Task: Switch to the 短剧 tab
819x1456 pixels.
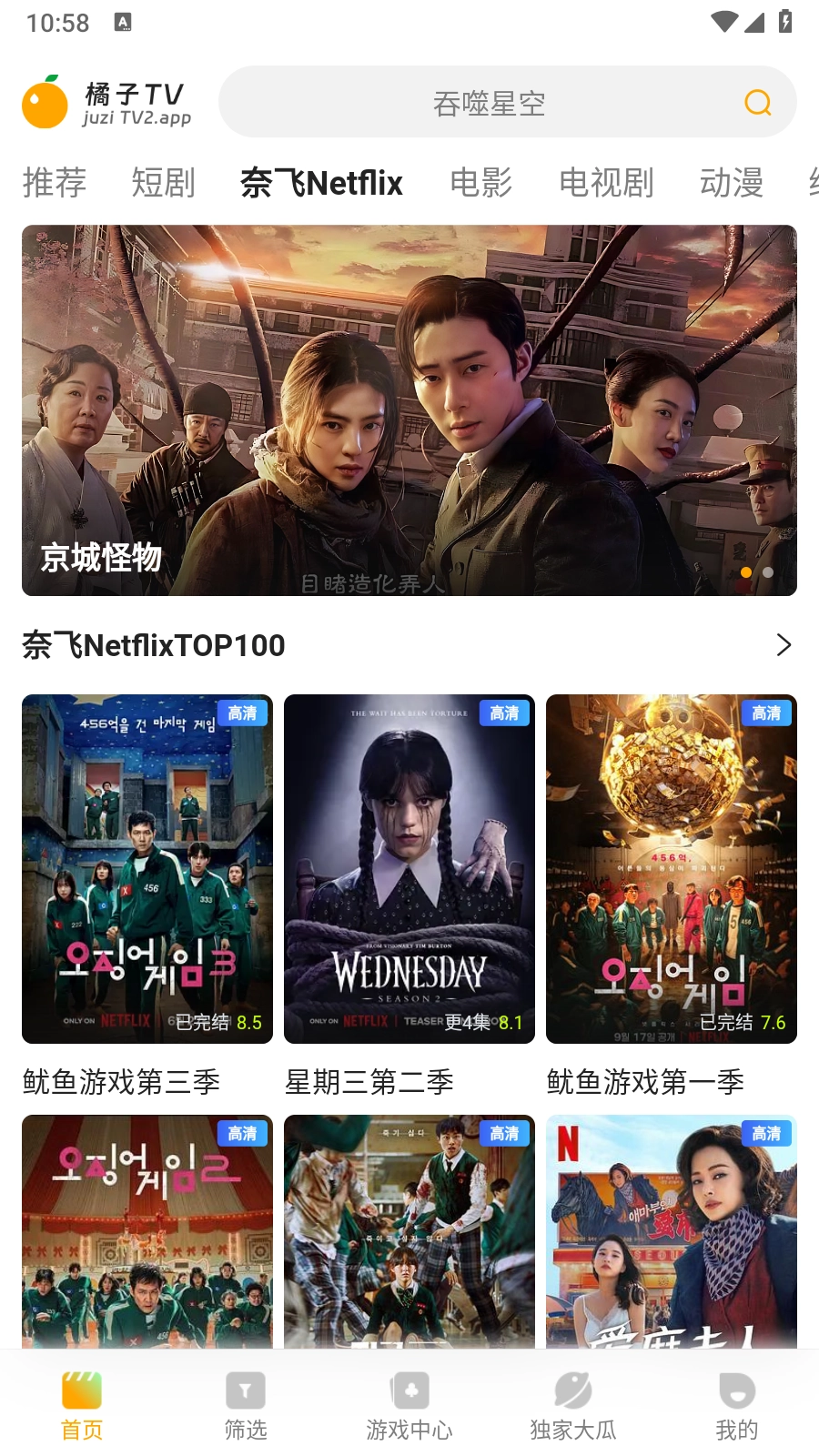Action: 163,183
